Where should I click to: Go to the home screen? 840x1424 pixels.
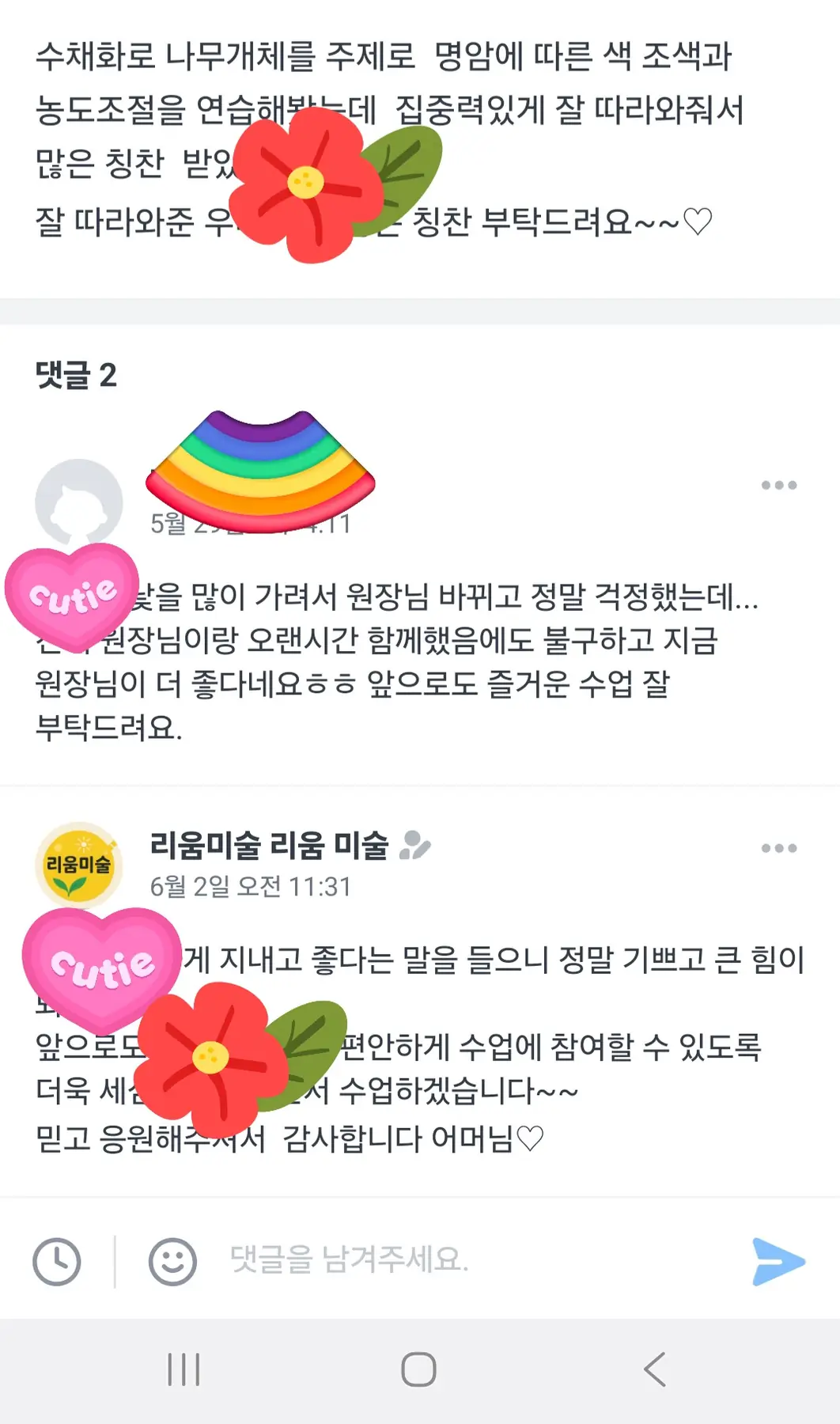418,1369
